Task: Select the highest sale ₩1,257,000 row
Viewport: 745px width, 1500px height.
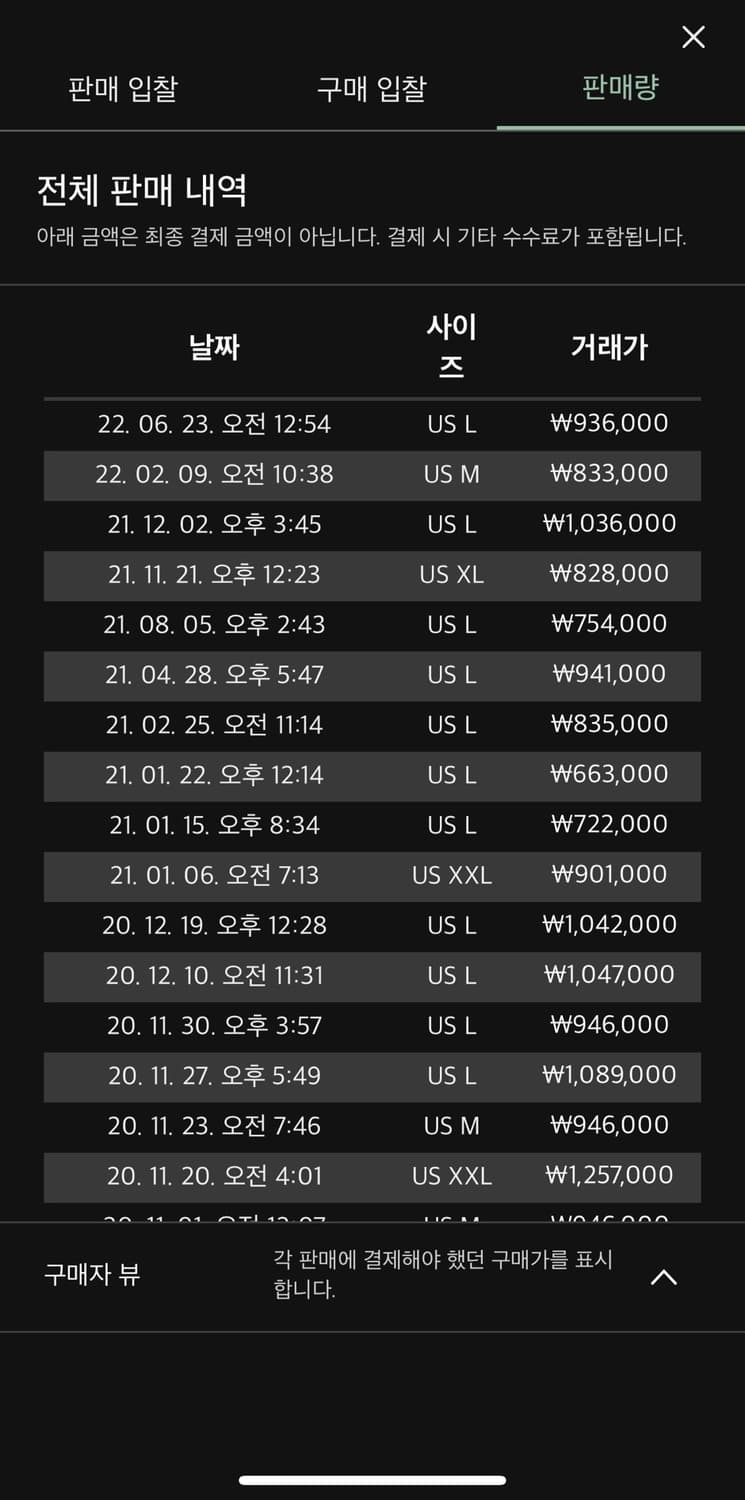Action: click(x=372, y=1176)
